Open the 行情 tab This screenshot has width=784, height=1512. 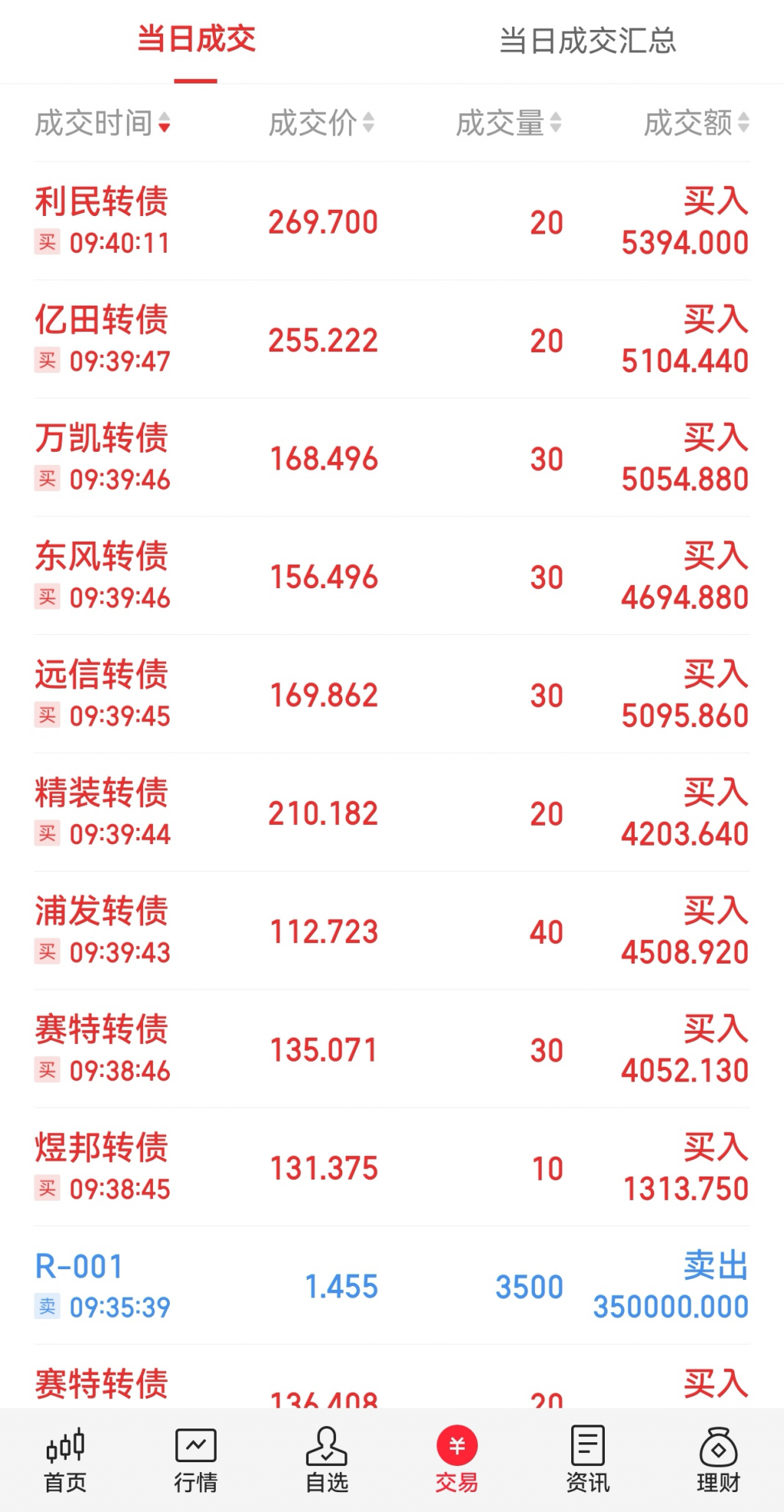click(196, 1460)
